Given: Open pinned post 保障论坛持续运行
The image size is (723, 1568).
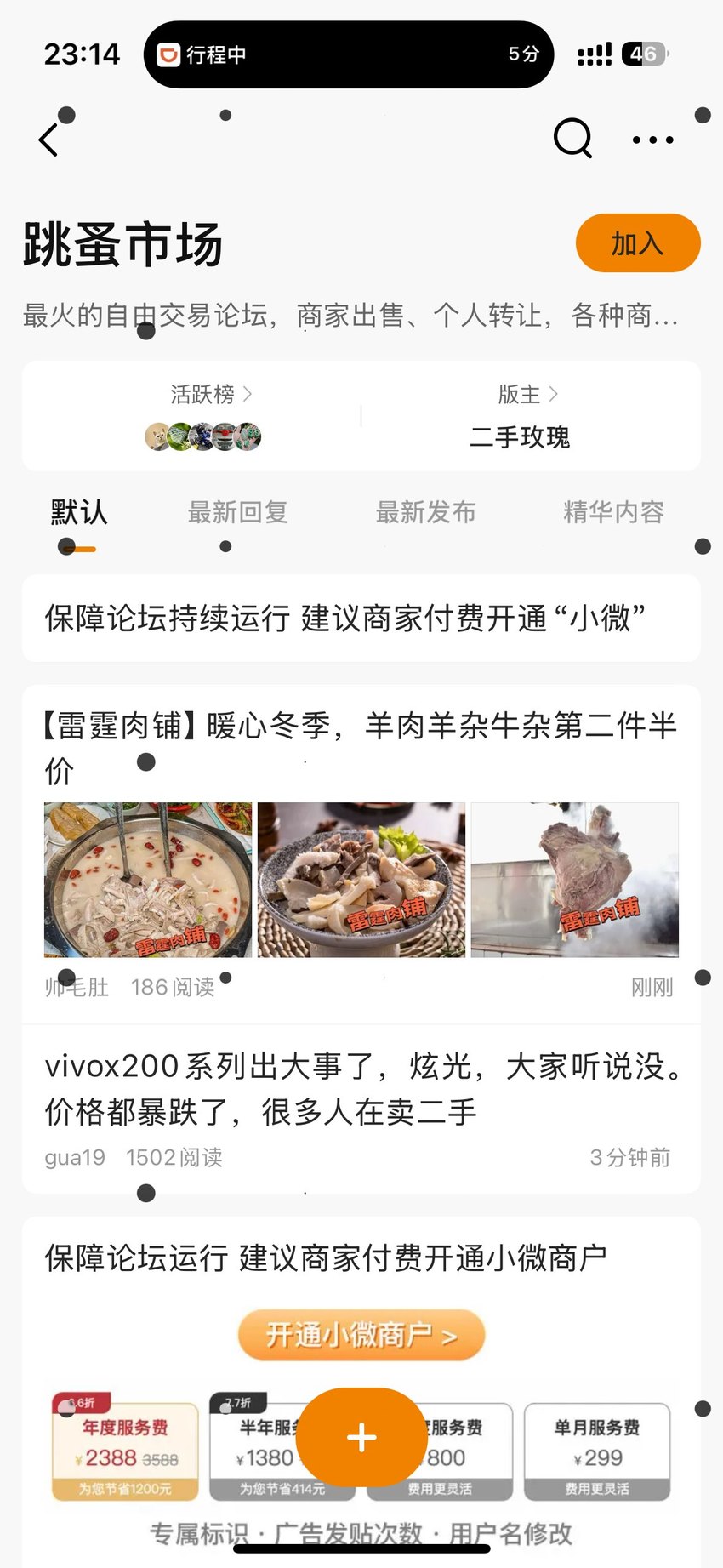Looking at the screenshot, I should click(x=361, y=619).
